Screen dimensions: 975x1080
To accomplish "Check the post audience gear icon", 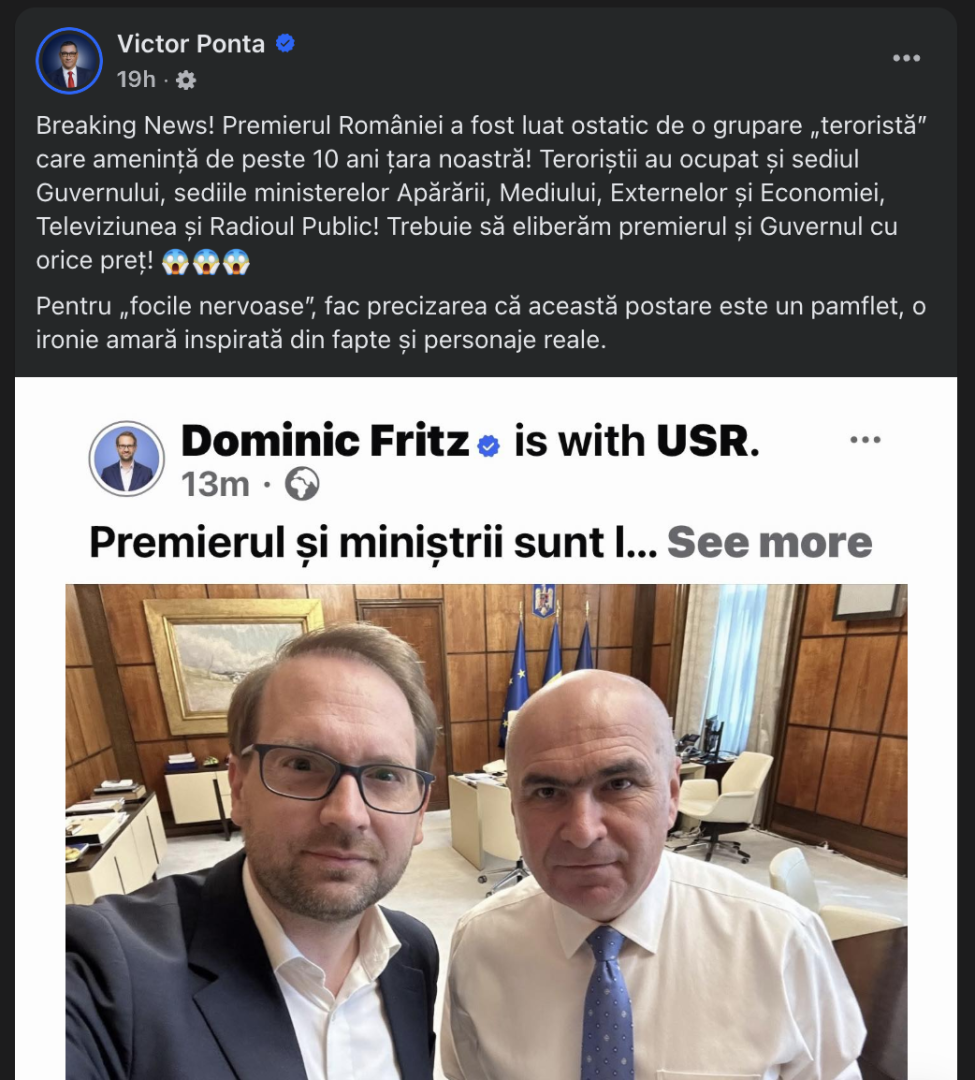I will coord(186,80).
